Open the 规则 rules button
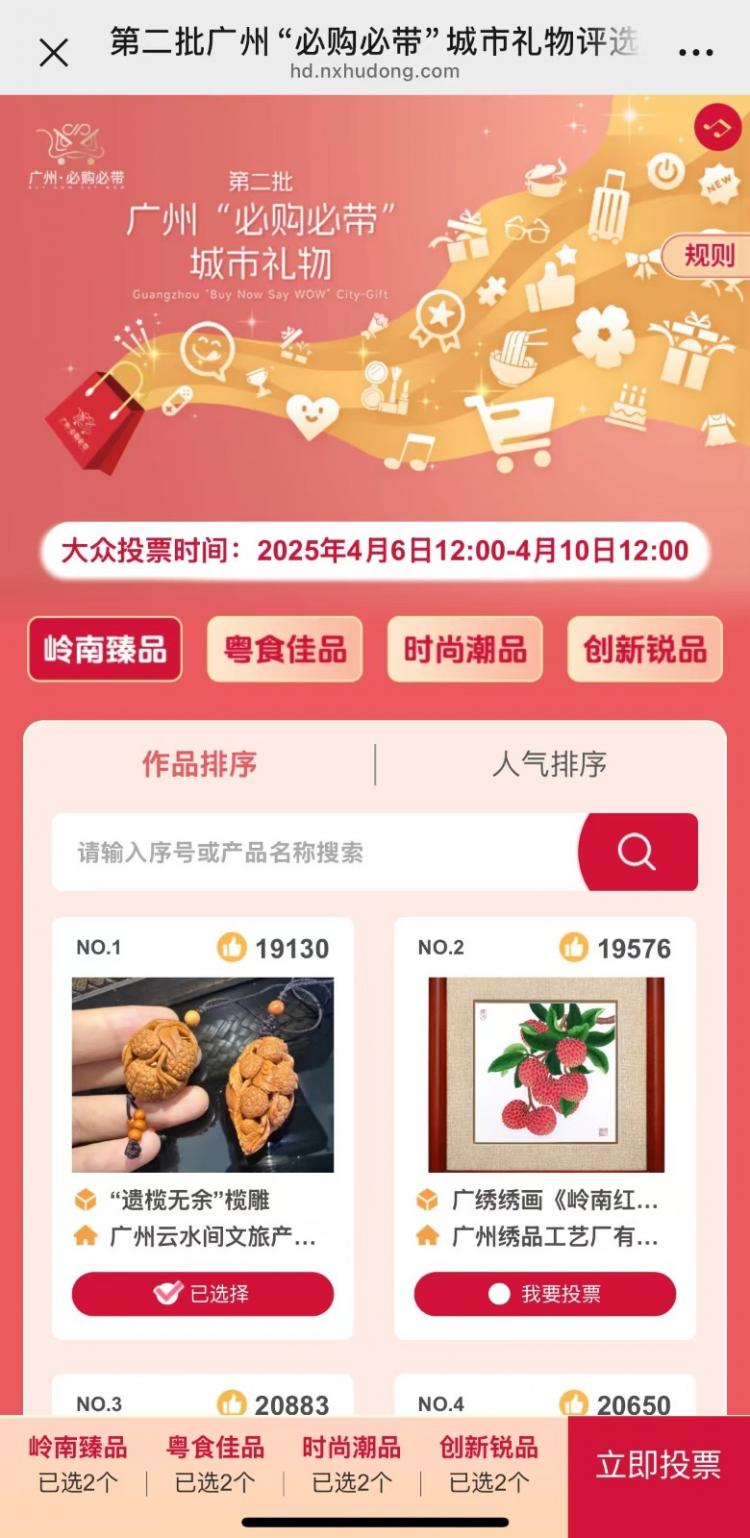The height and width of the screenshot is (1538, 750). [708, 256]
